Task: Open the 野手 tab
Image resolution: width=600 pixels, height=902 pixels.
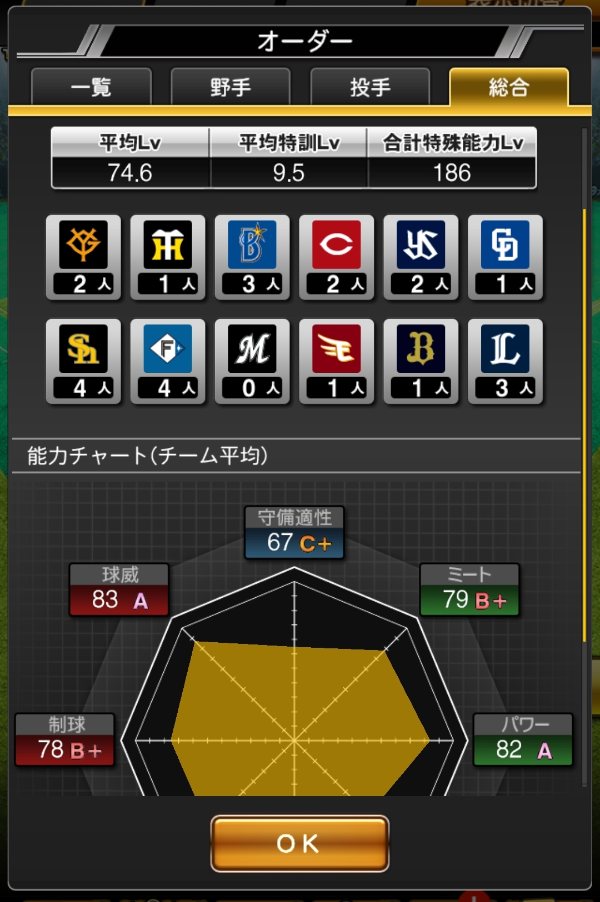Action: (230, 87)
